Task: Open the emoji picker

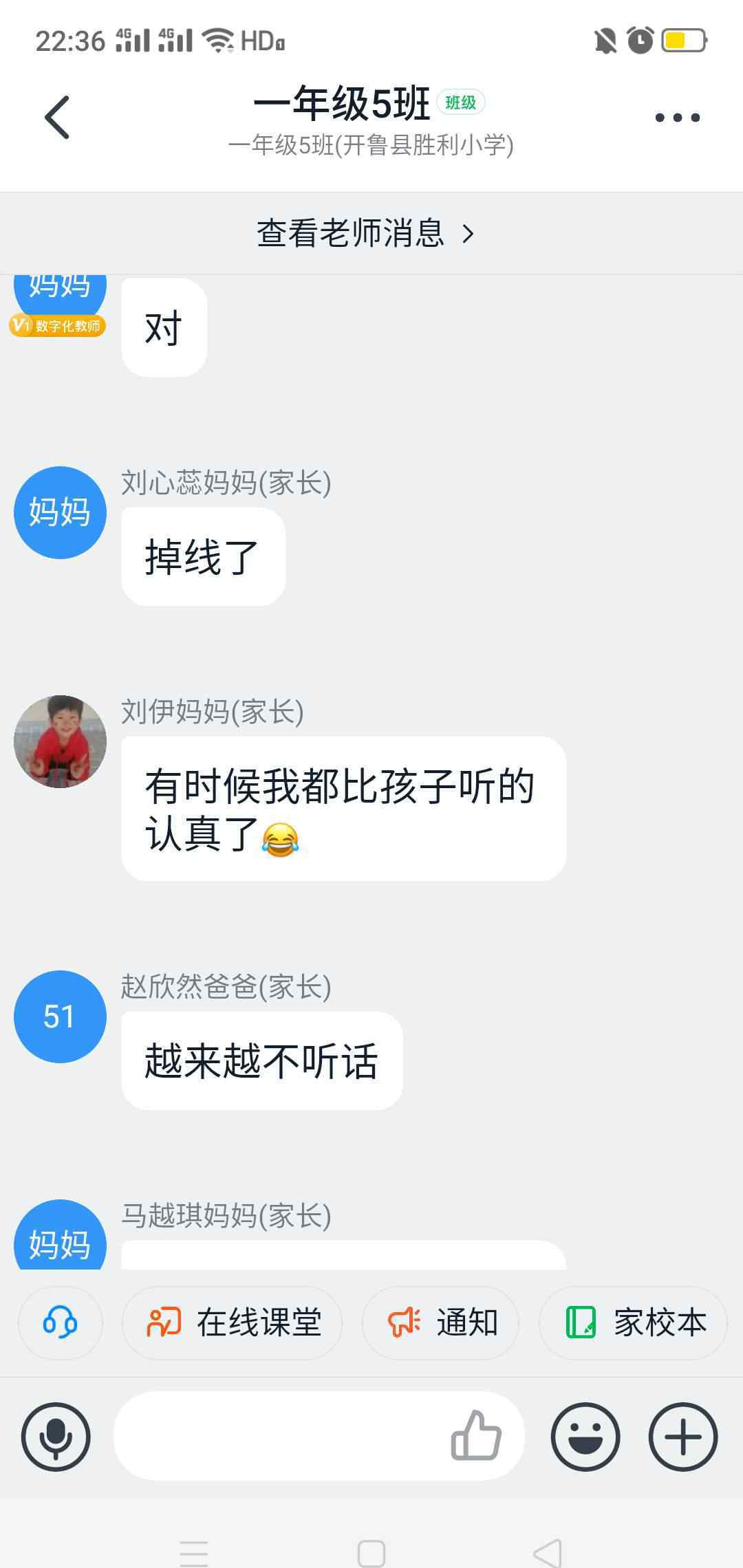Action: (x=585, y=1437)
